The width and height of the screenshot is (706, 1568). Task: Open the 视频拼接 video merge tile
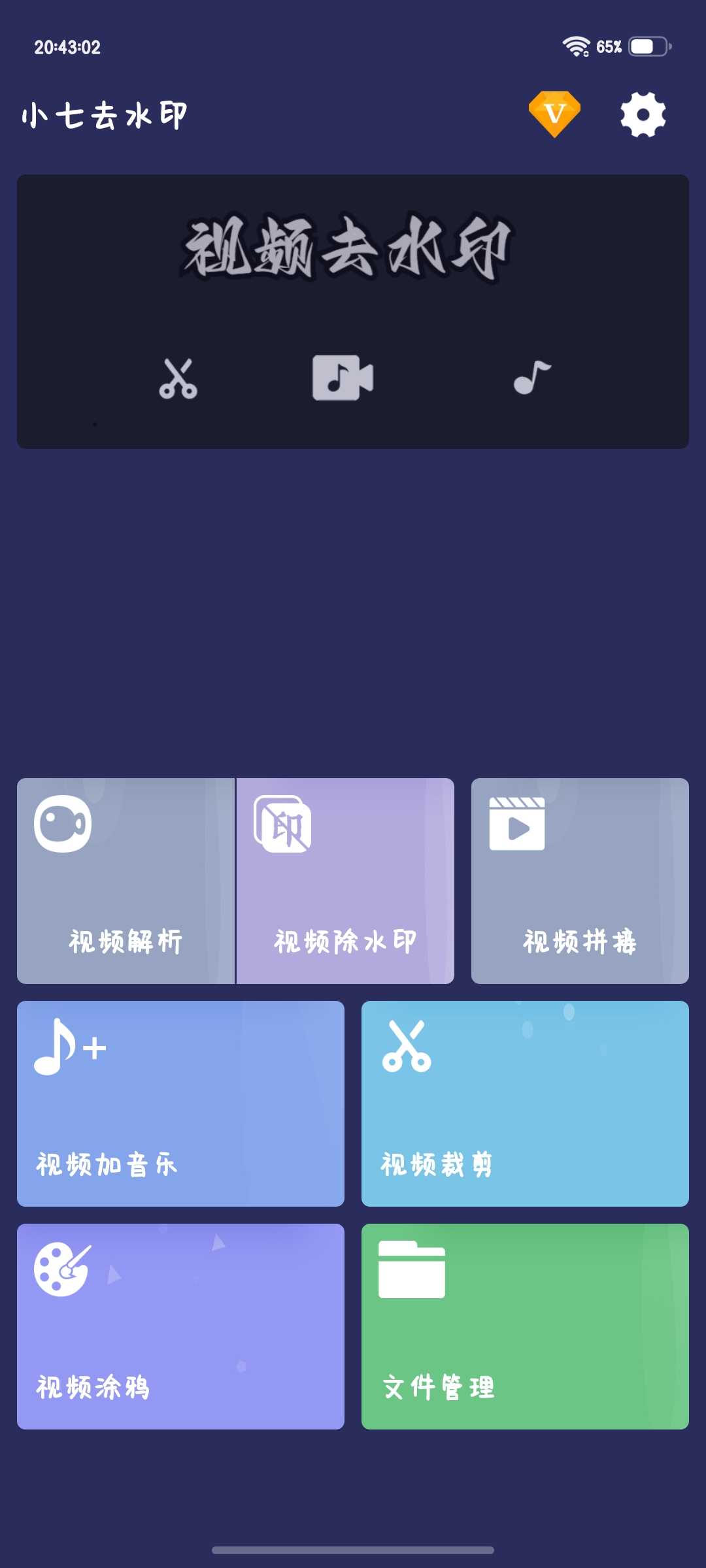(x=580, y=881)
